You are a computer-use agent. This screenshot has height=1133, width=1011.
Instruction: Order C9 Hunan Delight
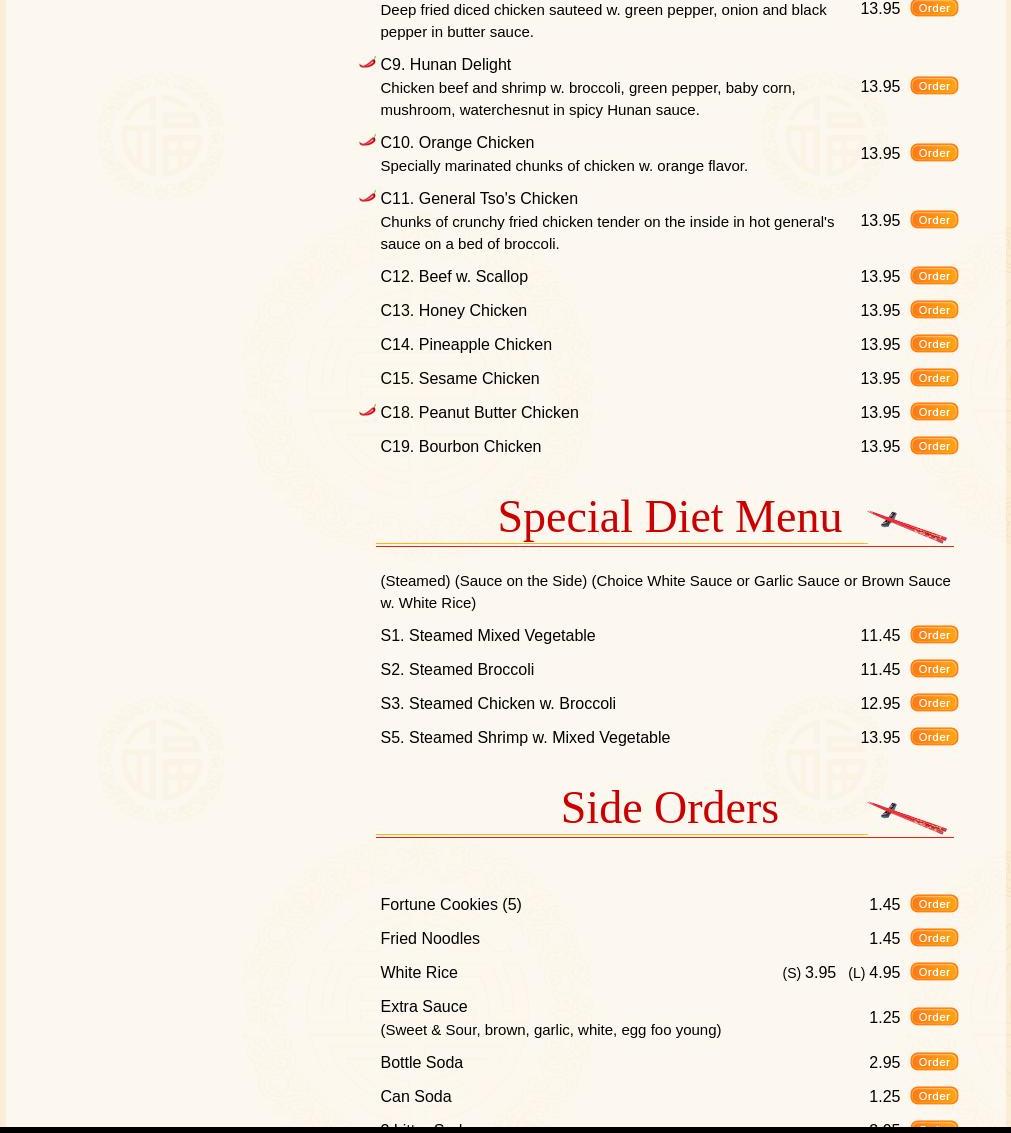(934, 86)
